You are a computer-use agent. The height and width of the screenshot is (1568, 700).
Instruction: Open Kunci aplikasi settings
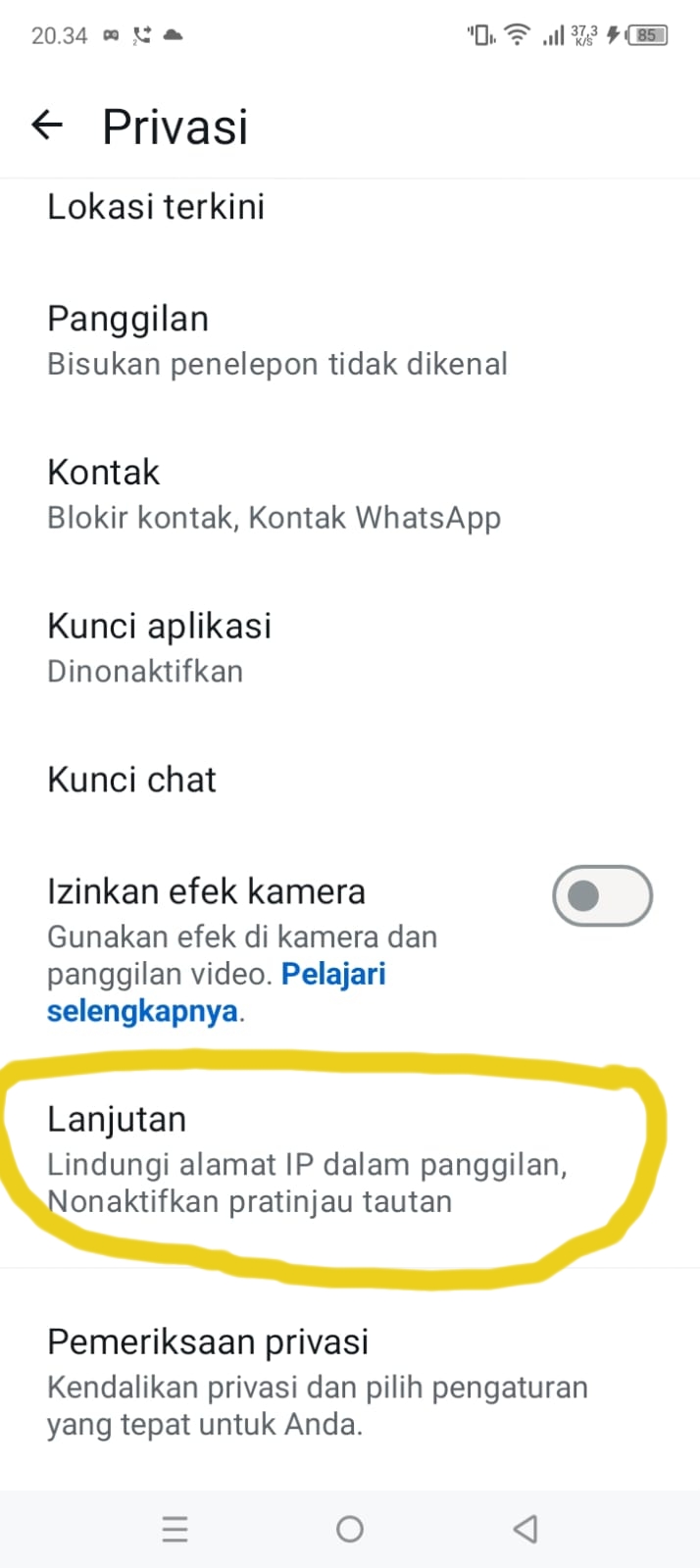tap(160, 647)
